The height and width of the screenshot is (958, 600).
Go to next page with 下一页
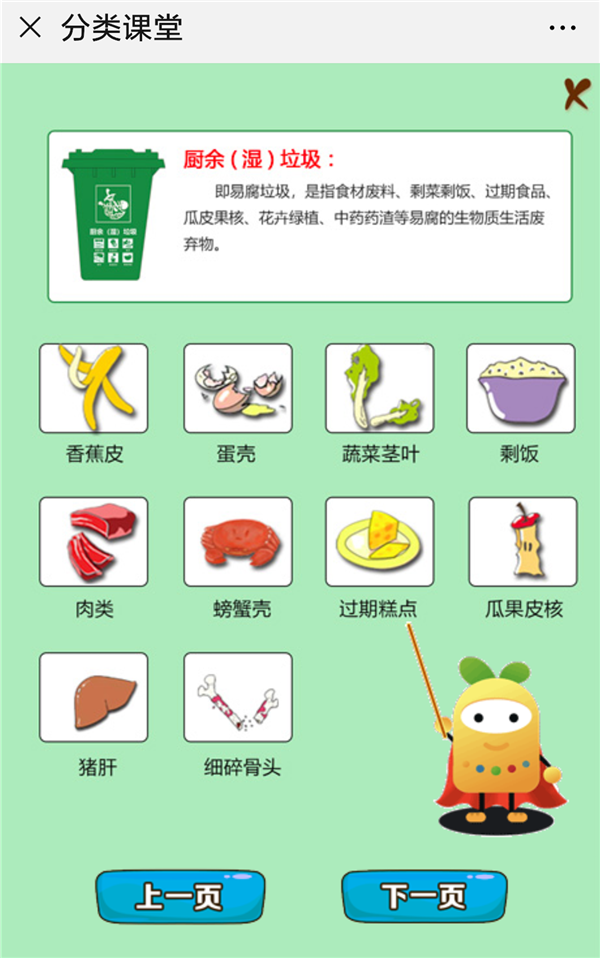coord(424,896)
